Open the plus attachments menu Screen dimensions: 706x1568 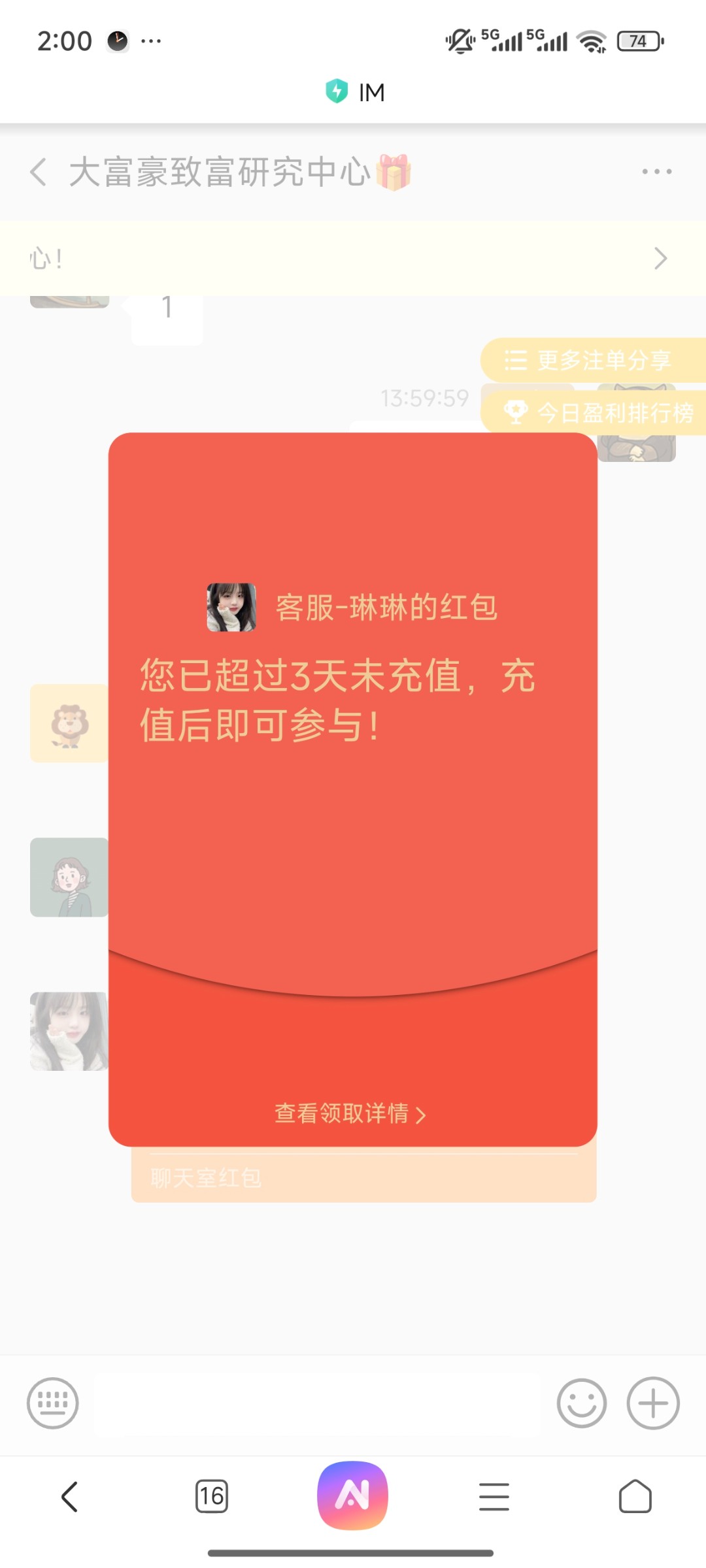click(x=653, y=1403)
